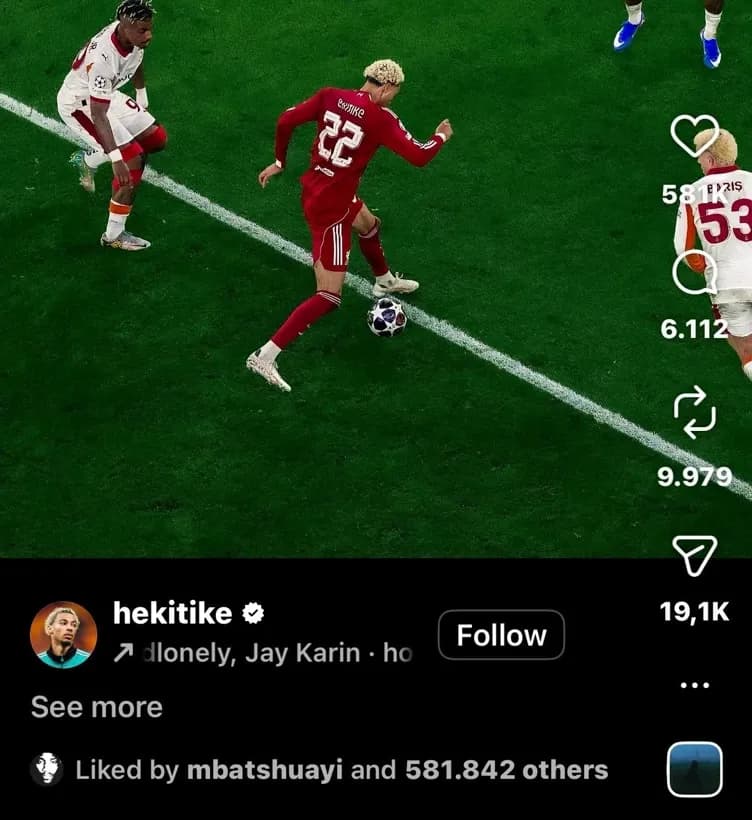The image size is (752, 820).
Task: View likes by mbatshuayi and others
Action: [x=340, y=770]
